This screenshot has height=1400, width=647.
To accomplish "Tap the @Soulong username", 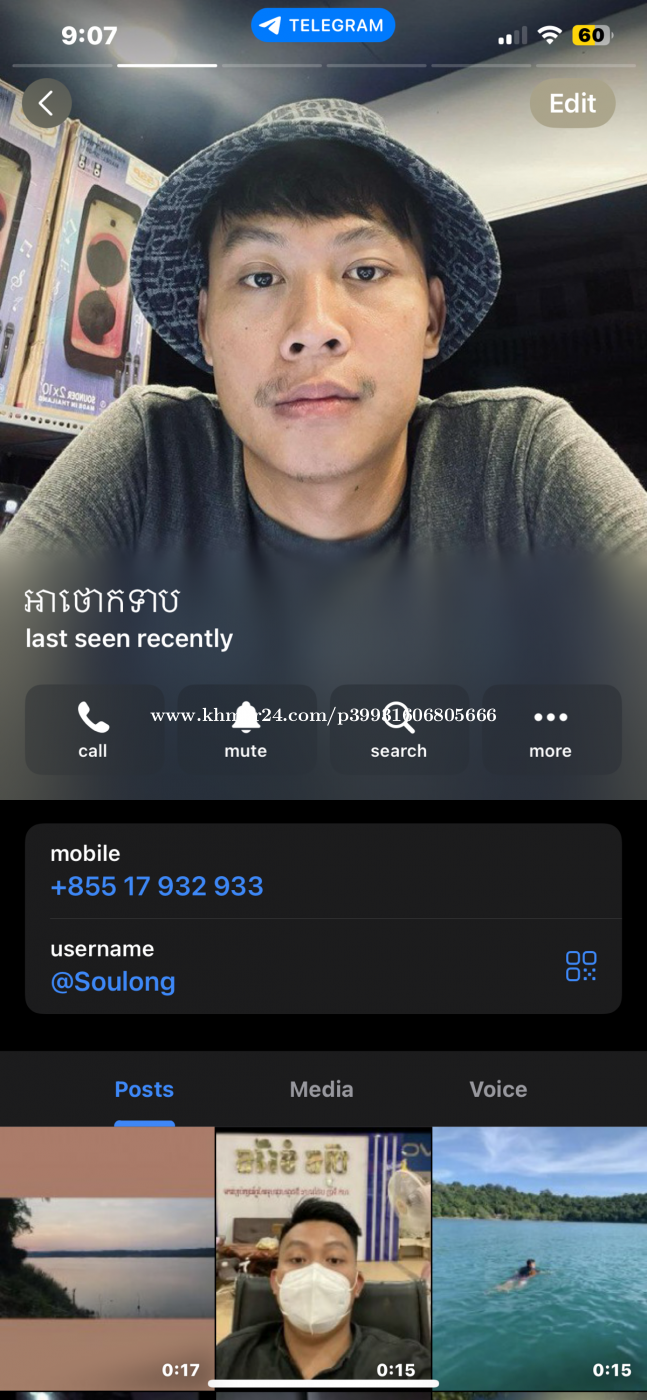I will point(113,982).
